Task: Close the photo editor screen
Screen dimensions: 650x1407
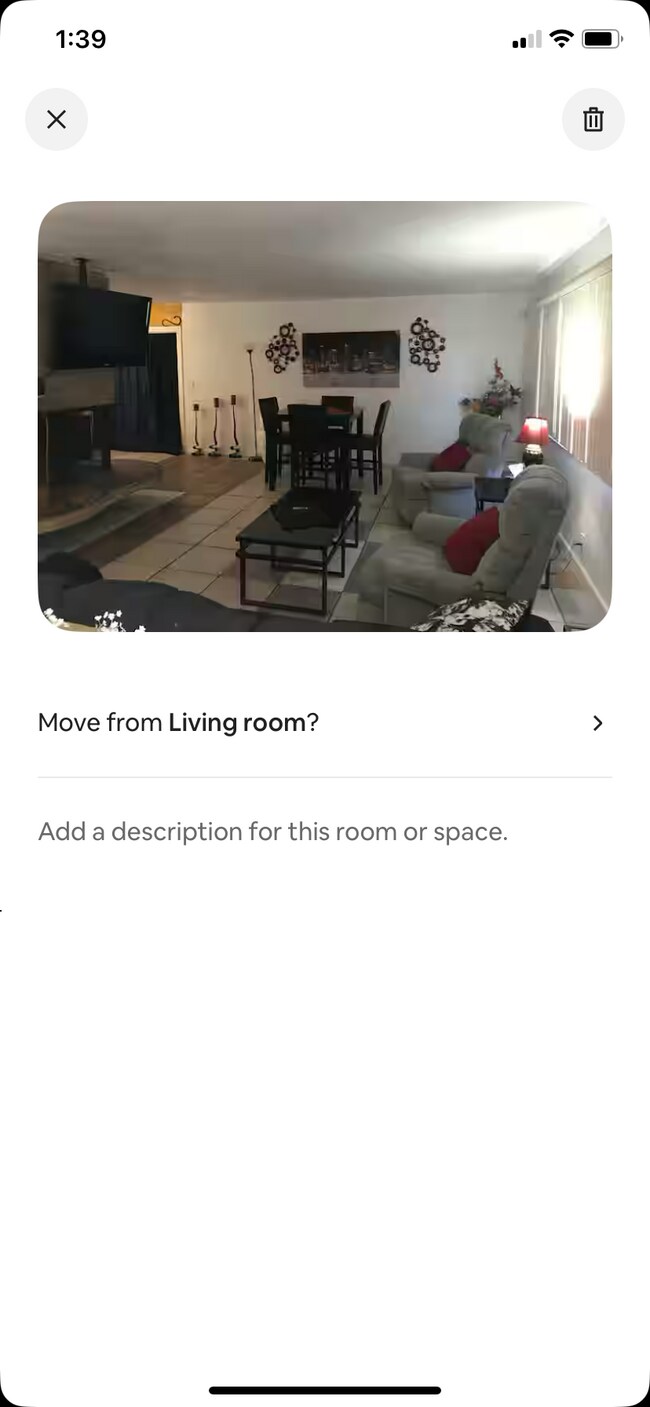Action: point(56,120)
